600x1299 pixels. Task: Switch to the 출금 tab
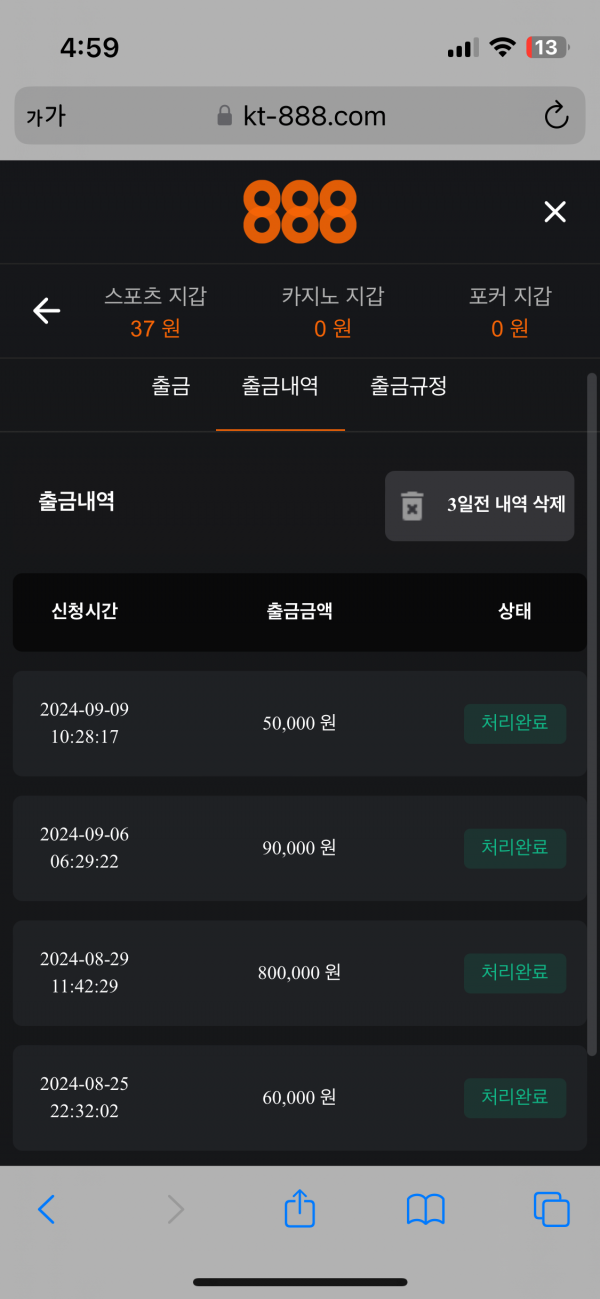171,387
